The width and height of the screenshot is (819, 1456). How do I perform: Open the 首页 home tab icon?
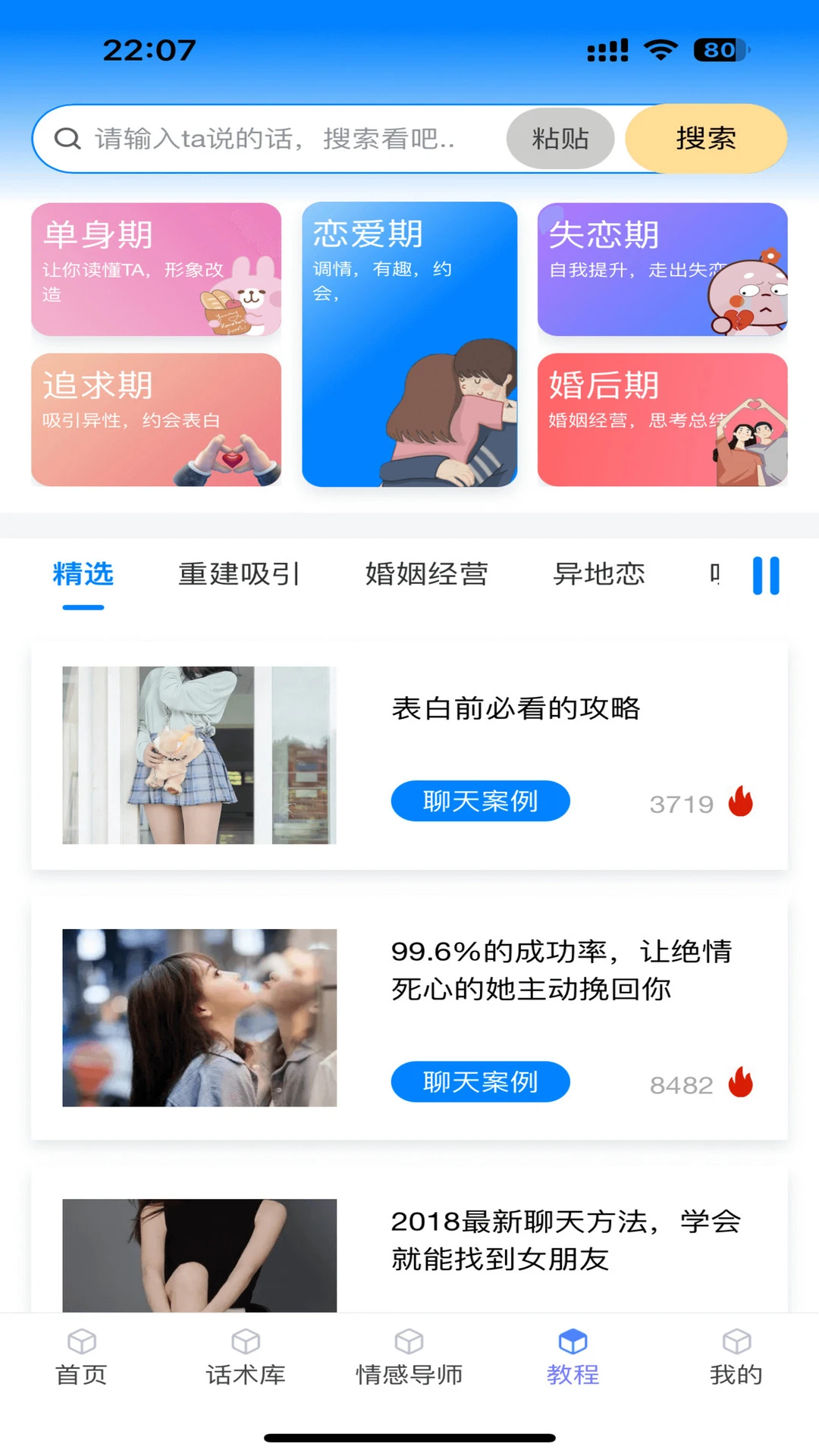(80, 1341)
